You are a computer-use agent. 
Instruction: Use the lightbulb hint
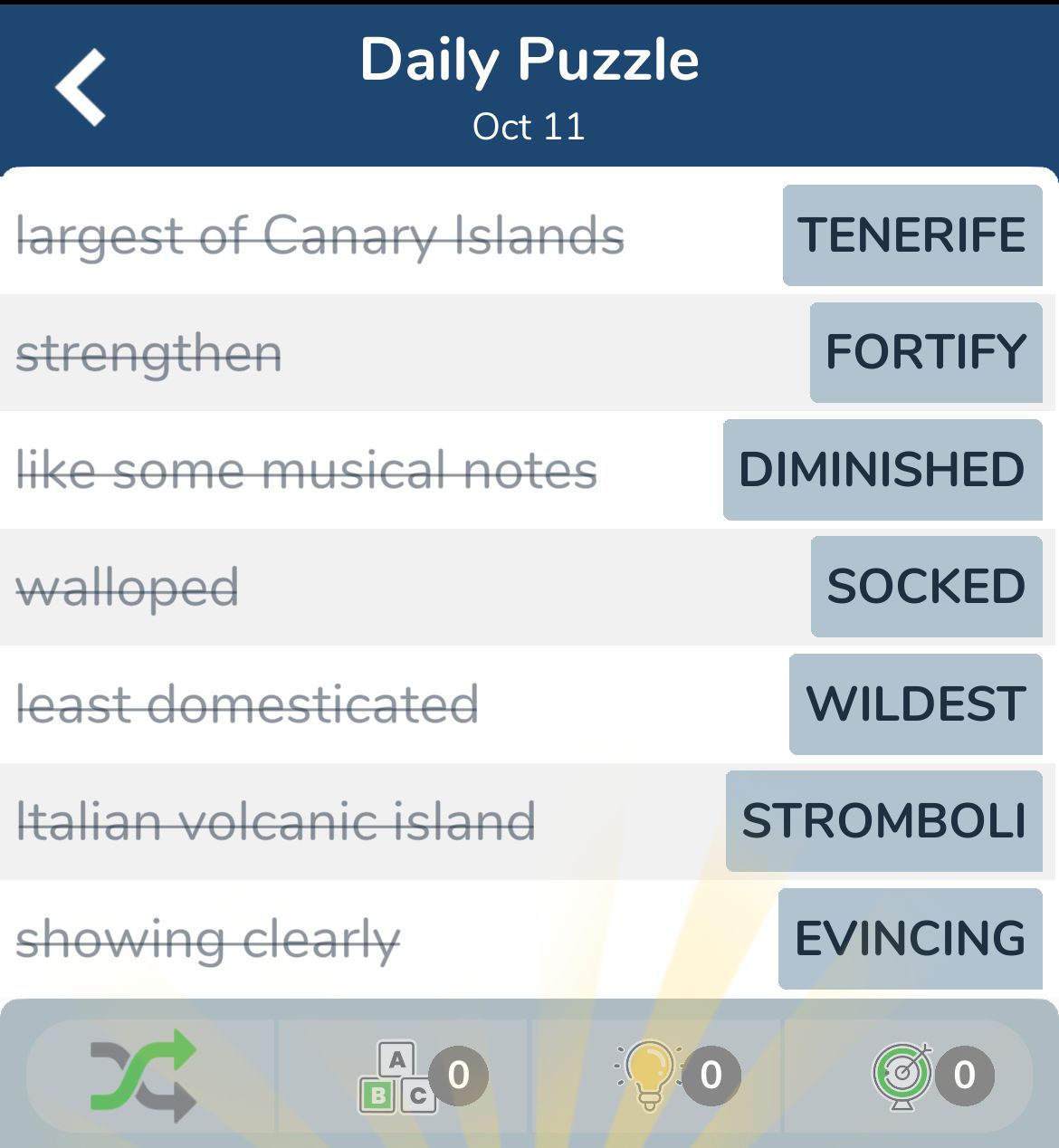(649, 1076)
